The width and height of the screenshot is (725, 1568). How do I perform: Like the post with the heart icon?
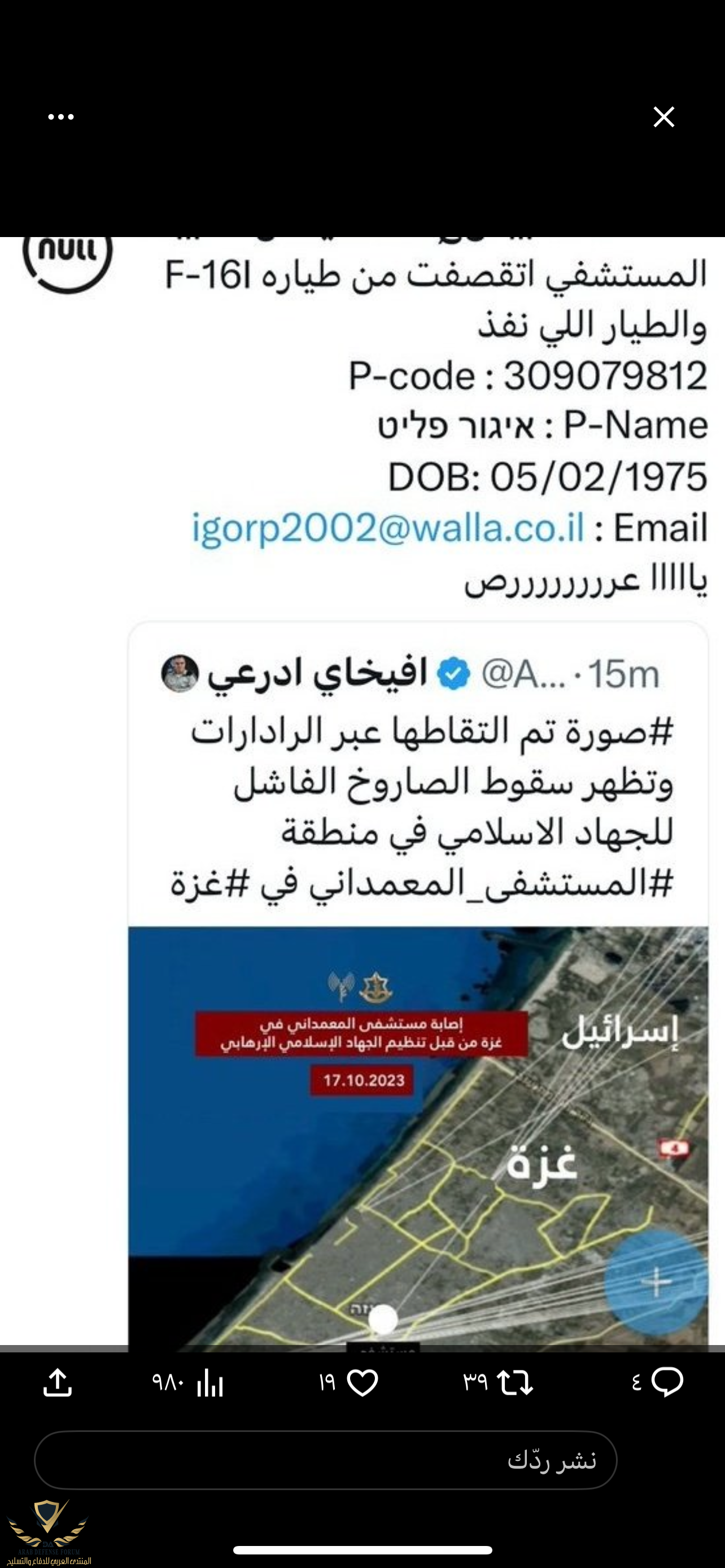pyautogui.click(x=362, y=1382)
